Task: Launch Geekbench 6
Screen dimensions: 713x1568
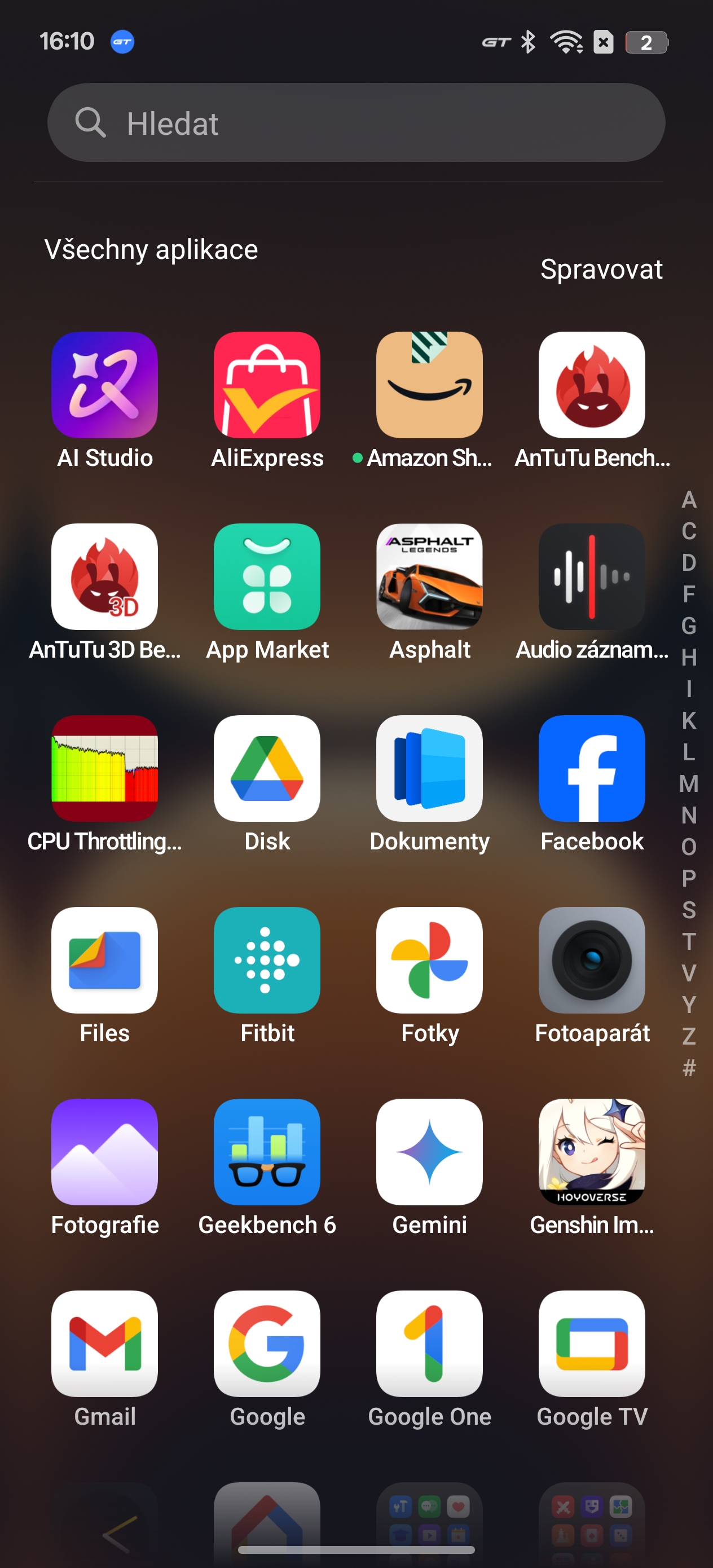Action: (267, 1152)
